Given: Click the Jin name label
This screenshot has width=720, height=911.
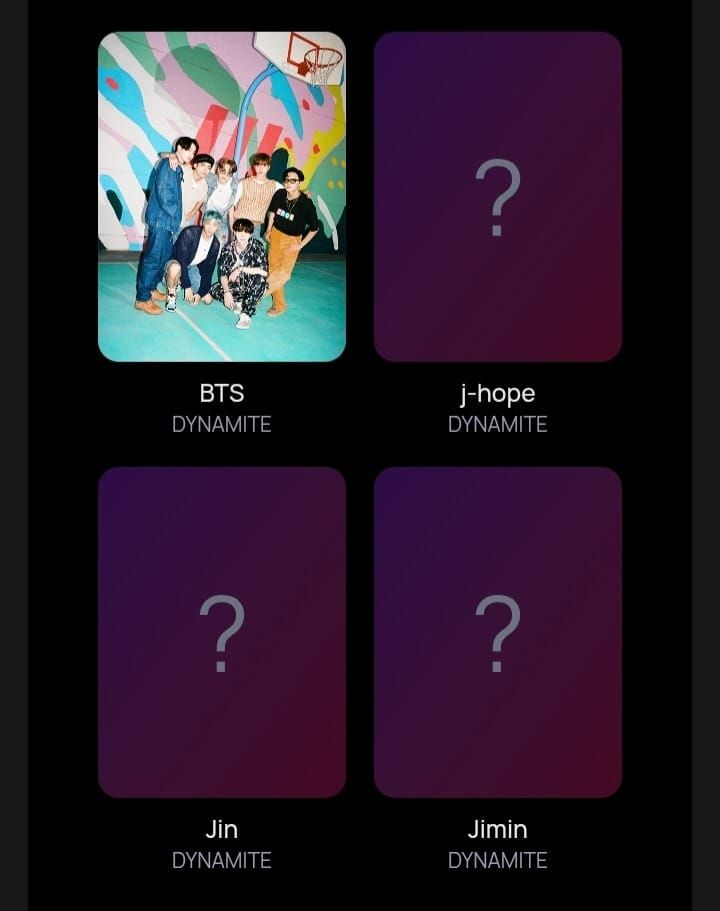Looking at the screenshot, I should (x=222, y=830).
